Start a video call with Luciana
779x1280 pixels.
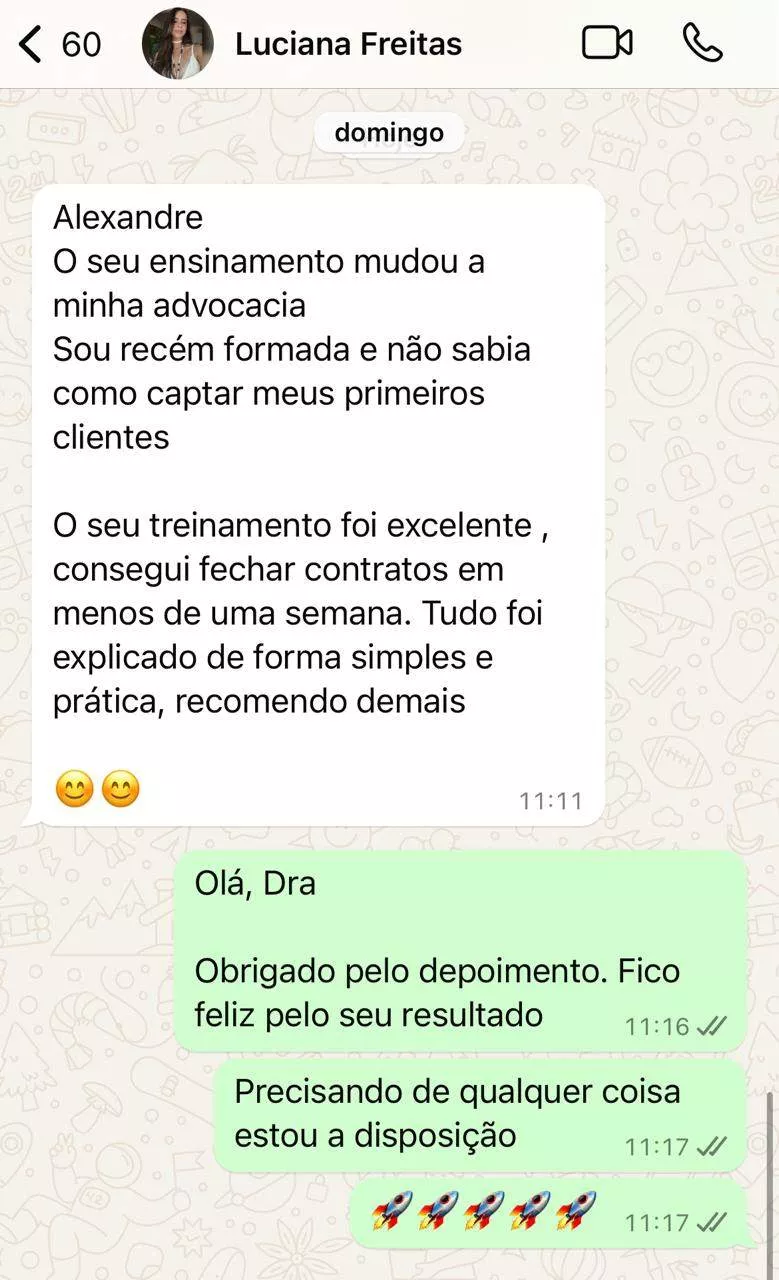pyautogui.click(x=607, y=43)
